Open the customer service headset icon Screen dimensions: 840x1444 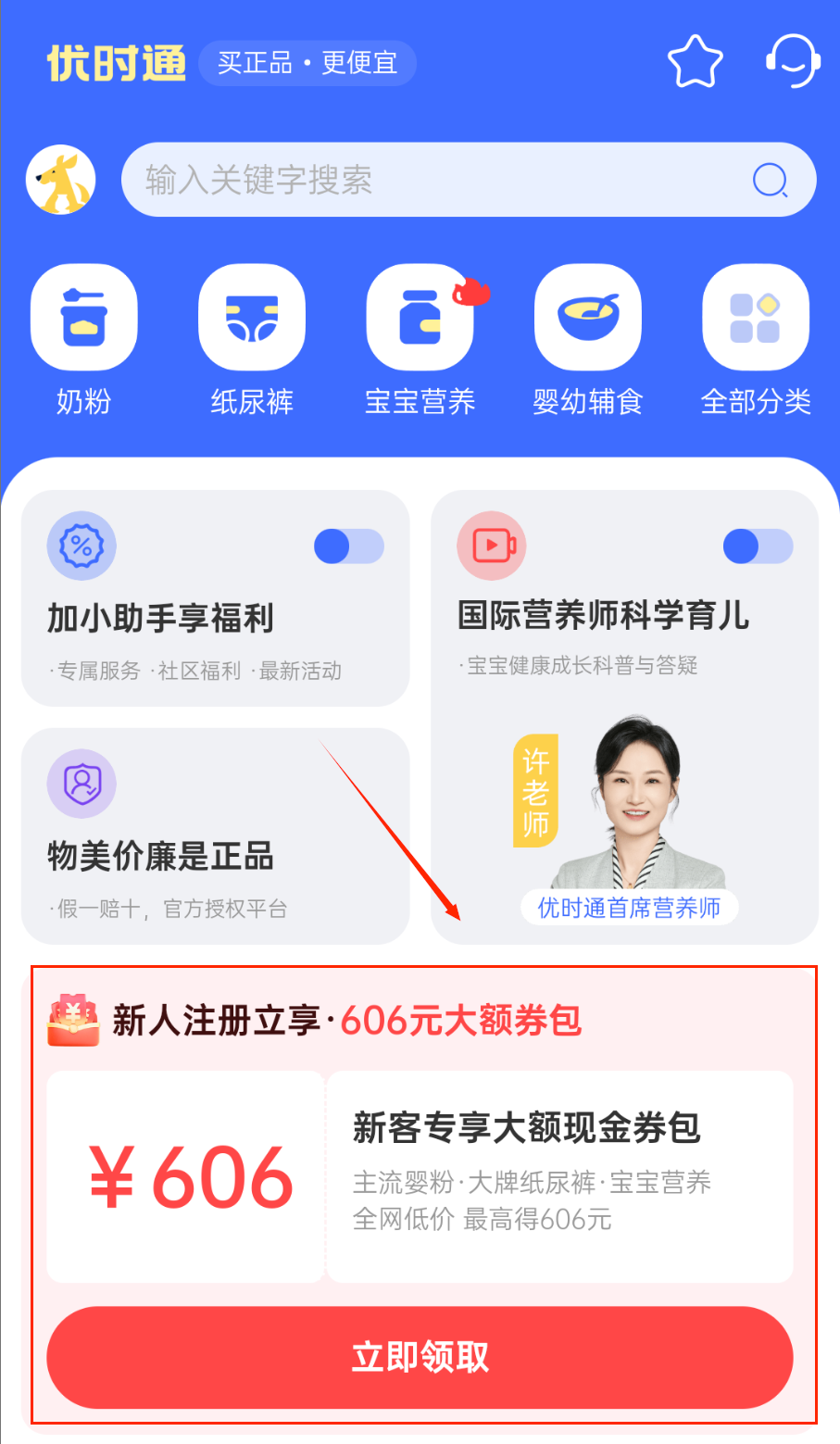tap(792, 61)
